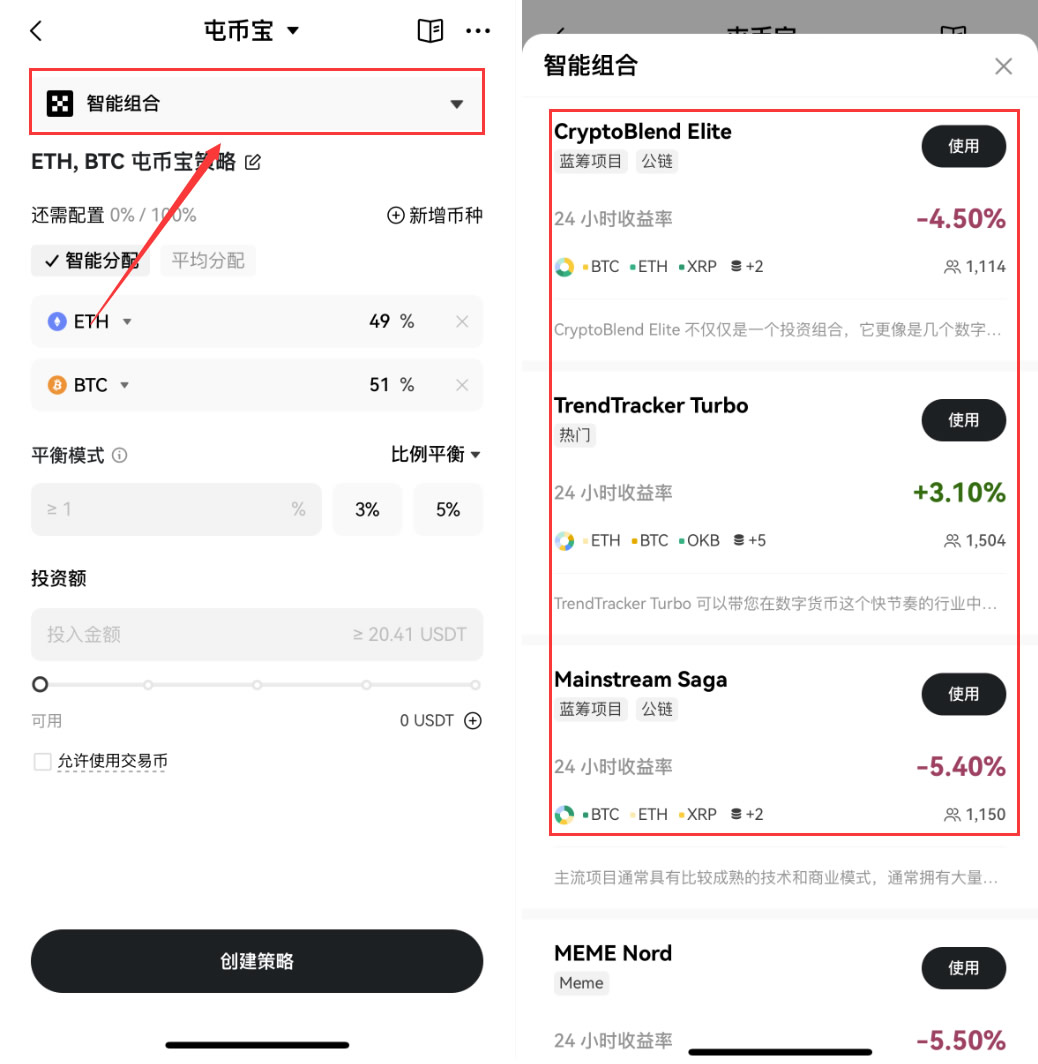Open the 屯币宝 title dropdown
Screen dimensions: 1038x1064
pyautogui.click(x=252, y=31)
